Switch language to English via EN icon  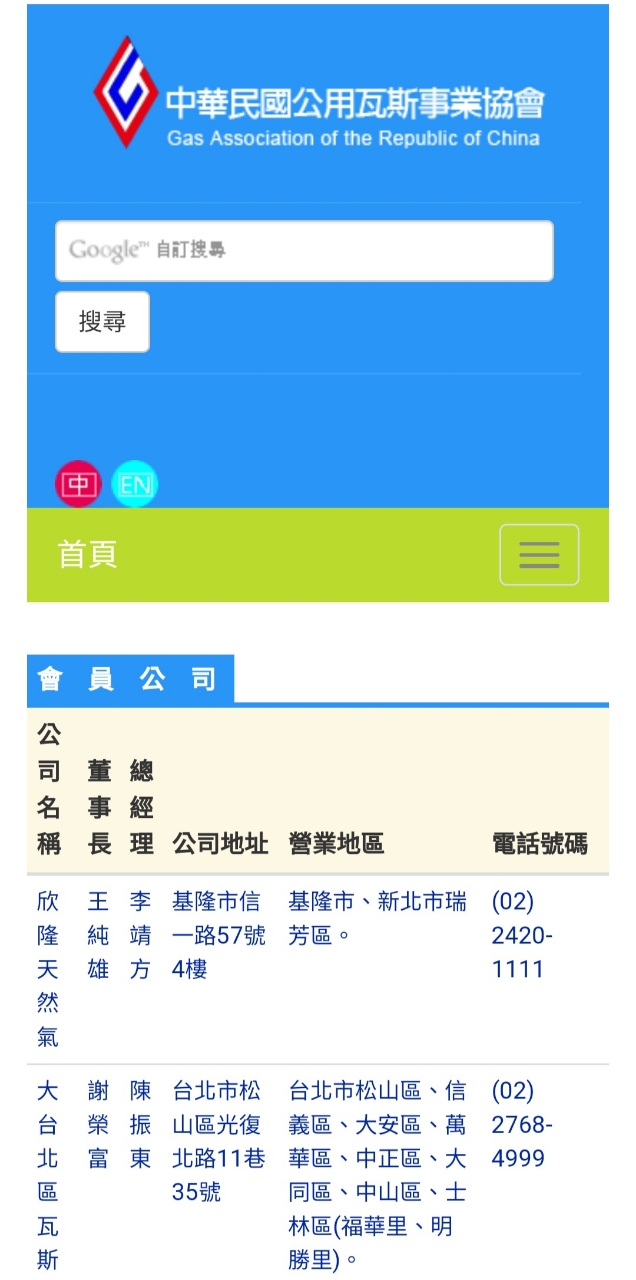(x=134, y=485)
